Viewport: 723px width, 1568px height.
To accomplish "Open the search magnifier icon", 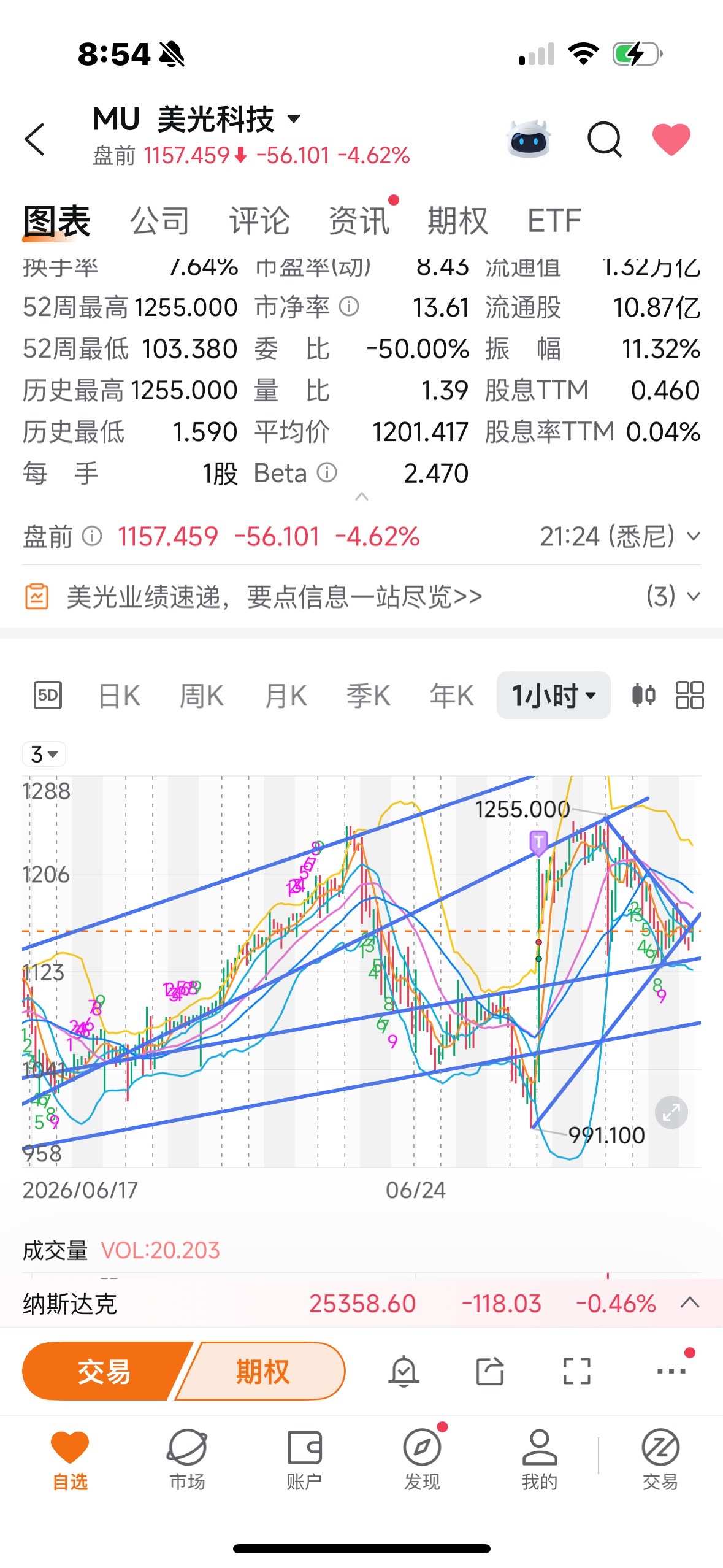I will pos(604,139).
